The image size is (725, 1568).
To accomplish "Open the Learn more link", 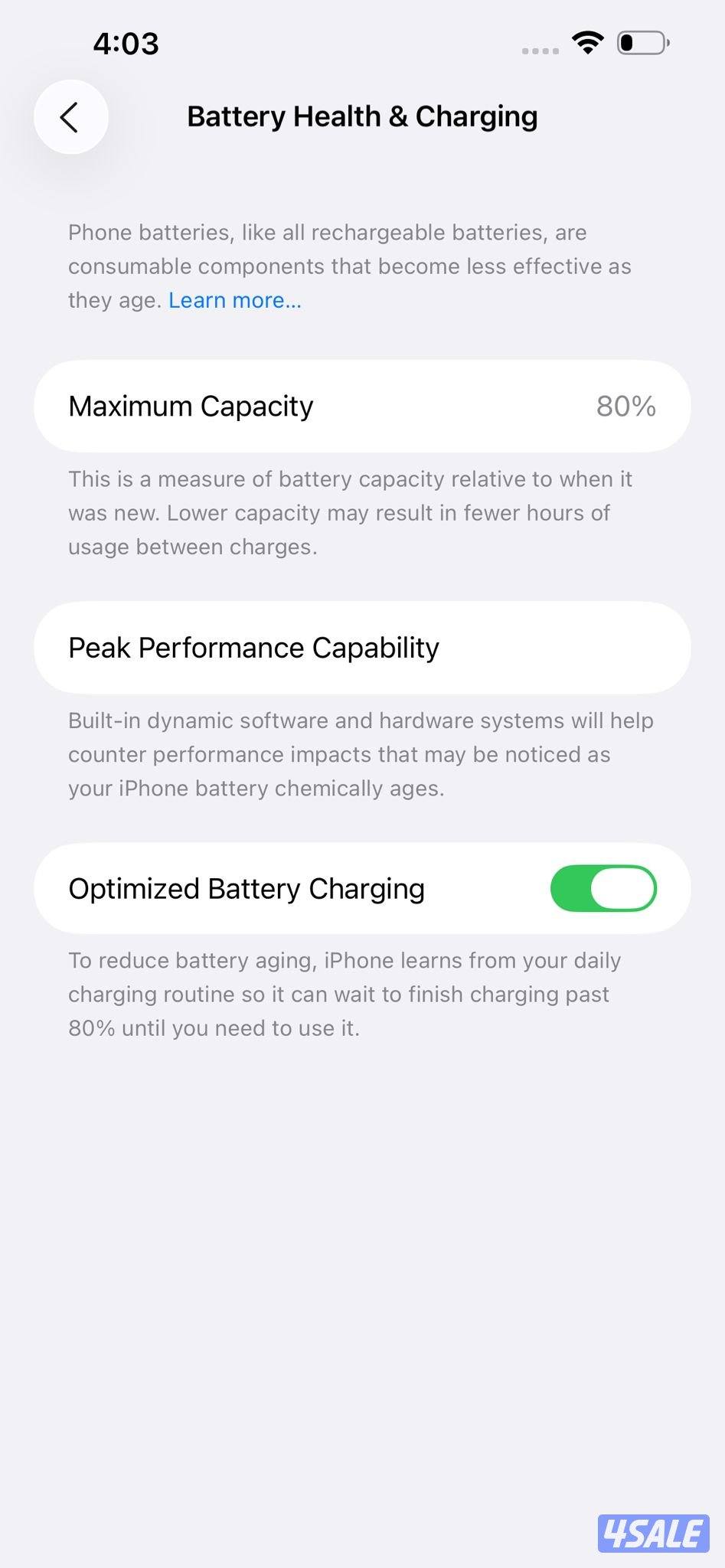I will pos(234,299).
